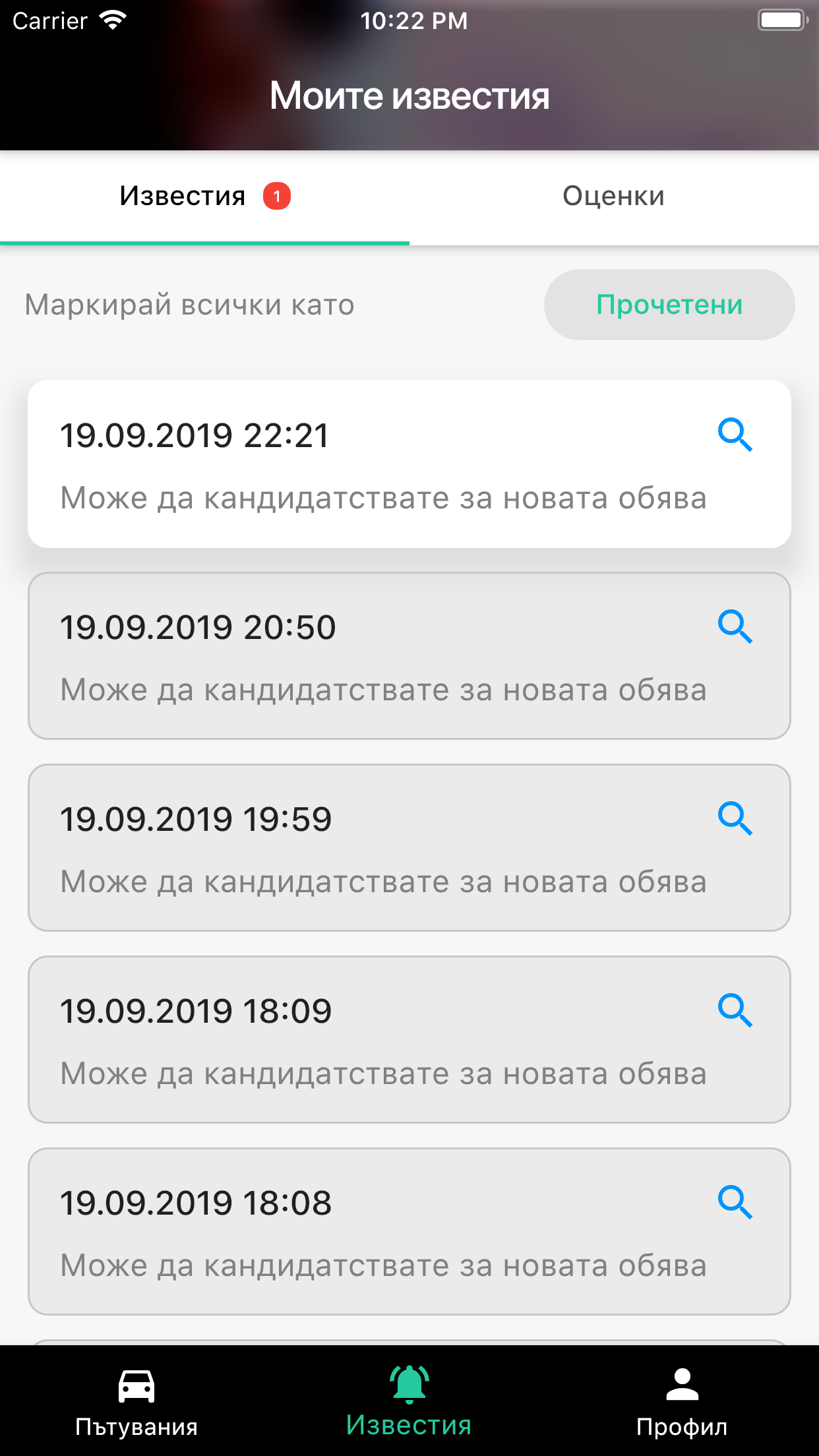Tap the unread count badge showing 1
This screenshot has height=1456, width=819.
click(x=278, y=195)
